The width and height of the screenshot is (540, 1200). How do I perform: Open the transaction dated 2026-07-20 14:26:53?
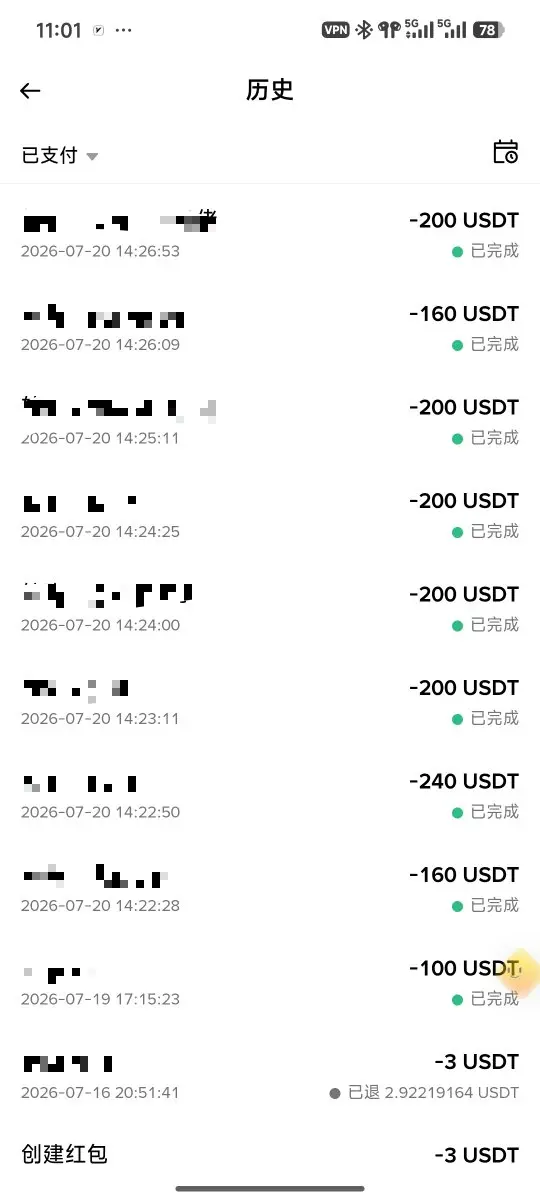(270, 234)
